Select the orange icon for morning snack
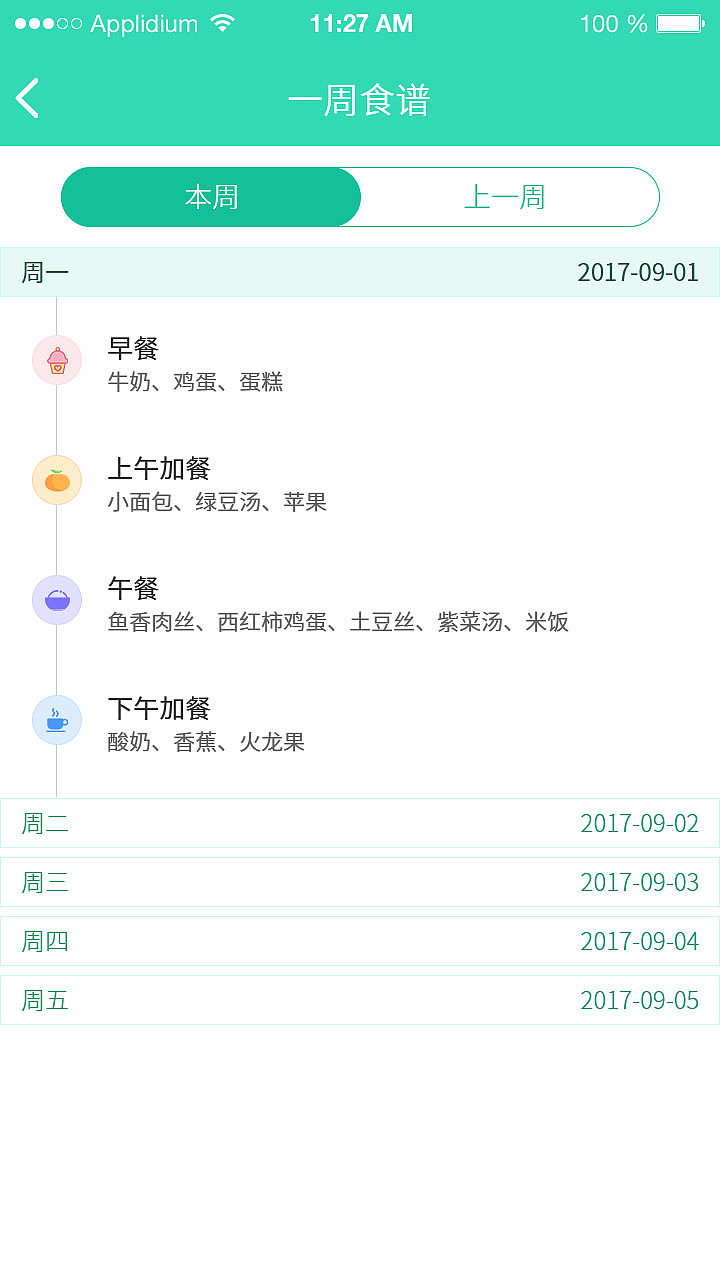Screen dimensions: 720x1280 [x=57, y=480]
